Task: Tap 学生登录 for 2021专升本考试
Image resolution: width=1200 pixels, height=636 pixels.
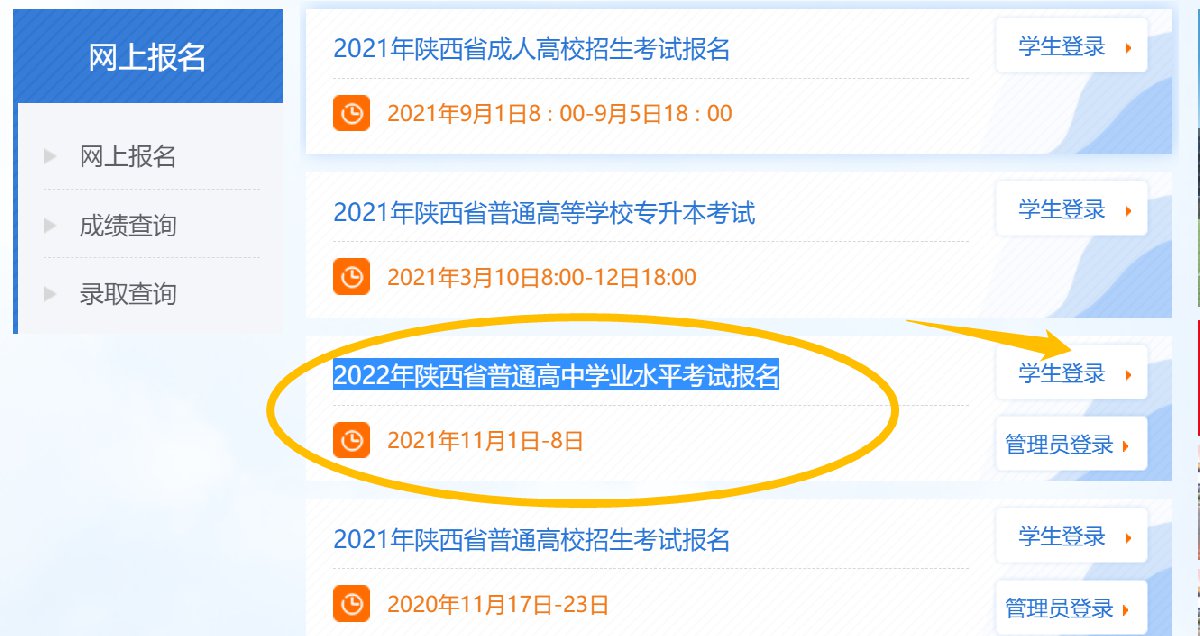Action: (1071, 210)
